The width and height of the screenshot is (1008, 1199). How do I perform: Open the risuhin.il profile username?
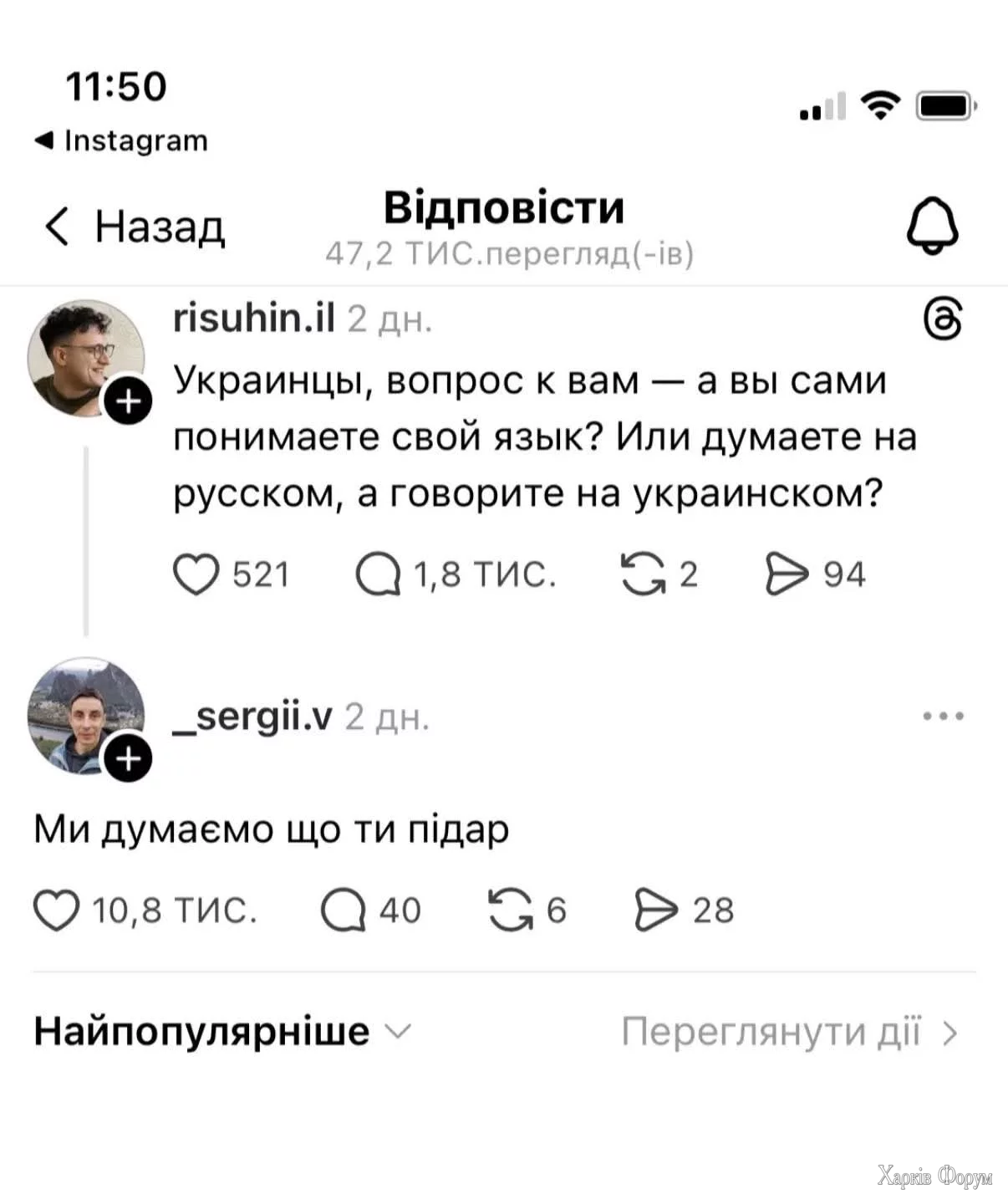pos(253,318)
